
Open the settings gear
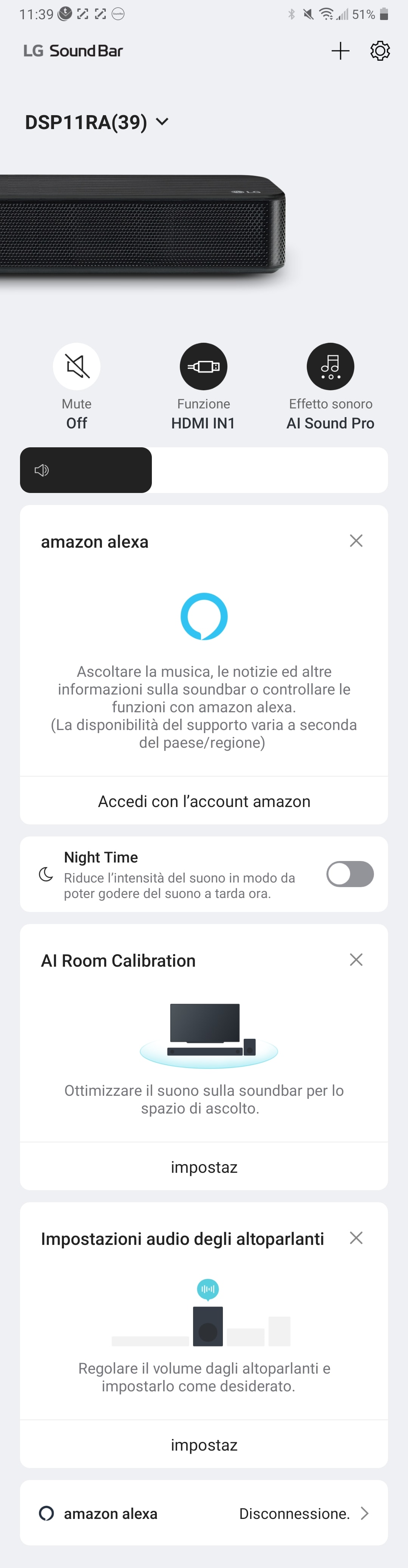(380, 51)
